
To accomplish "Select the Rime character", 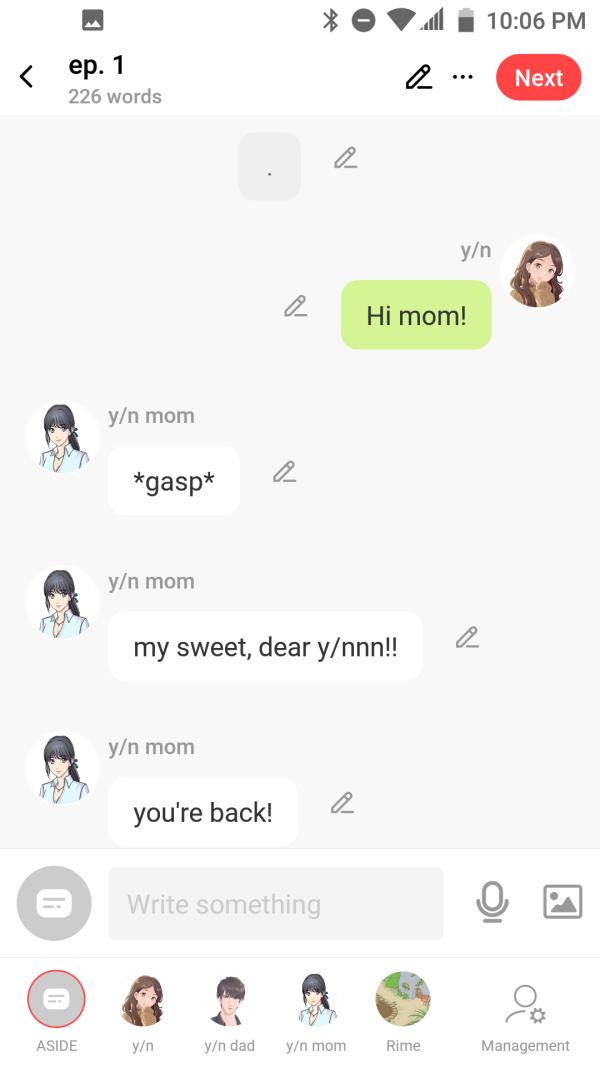I will [x=403, y=1000].
